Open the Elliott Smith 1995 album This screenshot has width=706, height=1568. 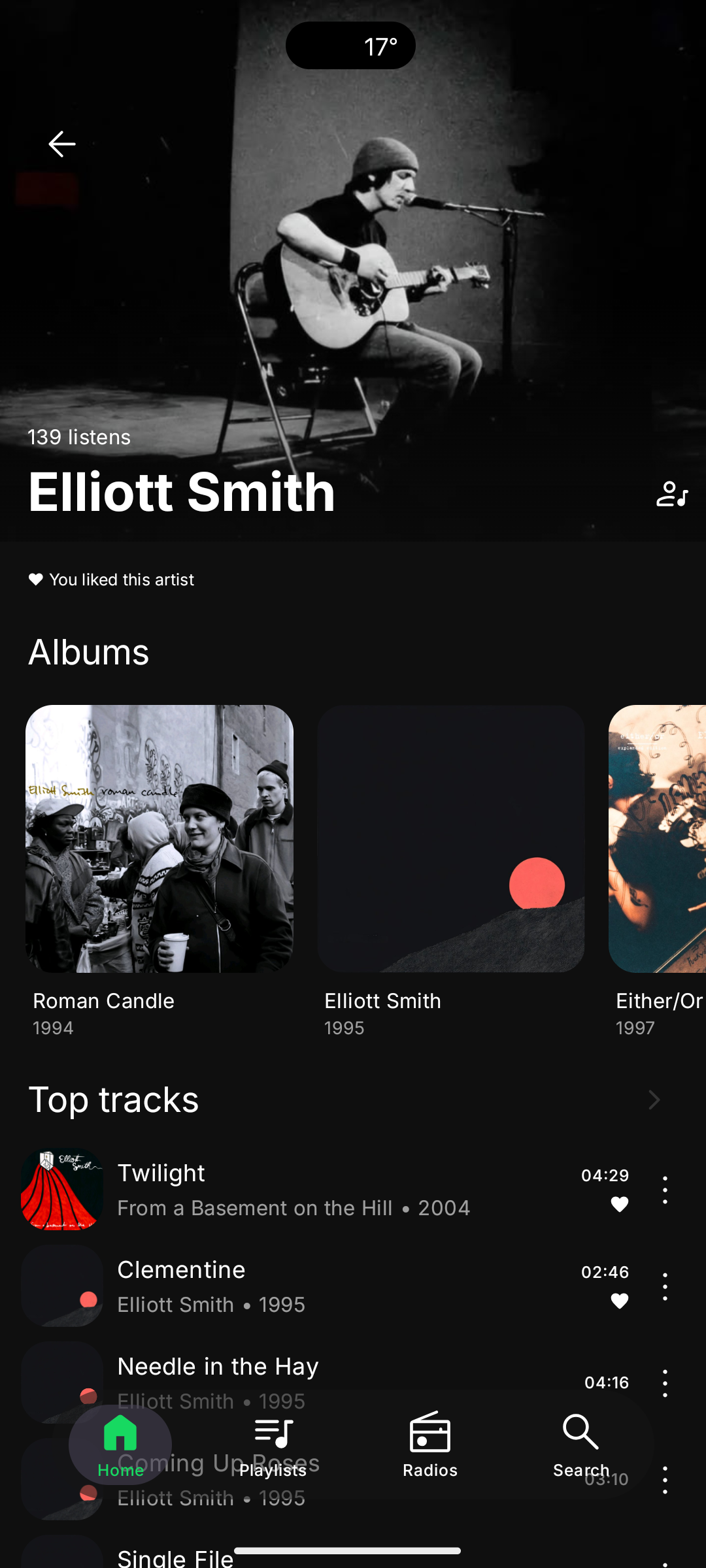click(451, 839)
